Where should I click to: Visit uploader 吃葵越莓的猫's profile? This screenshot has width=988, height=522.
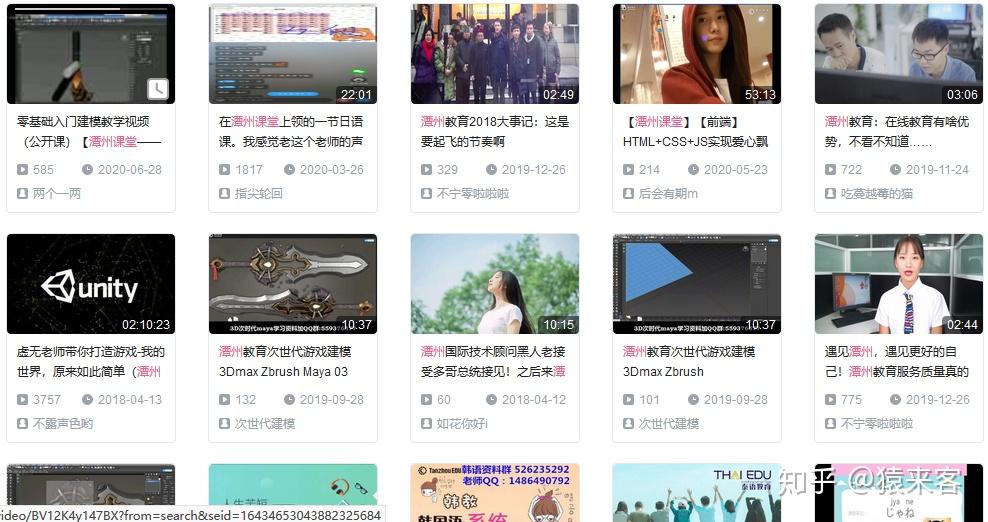[x=876, y=193]
